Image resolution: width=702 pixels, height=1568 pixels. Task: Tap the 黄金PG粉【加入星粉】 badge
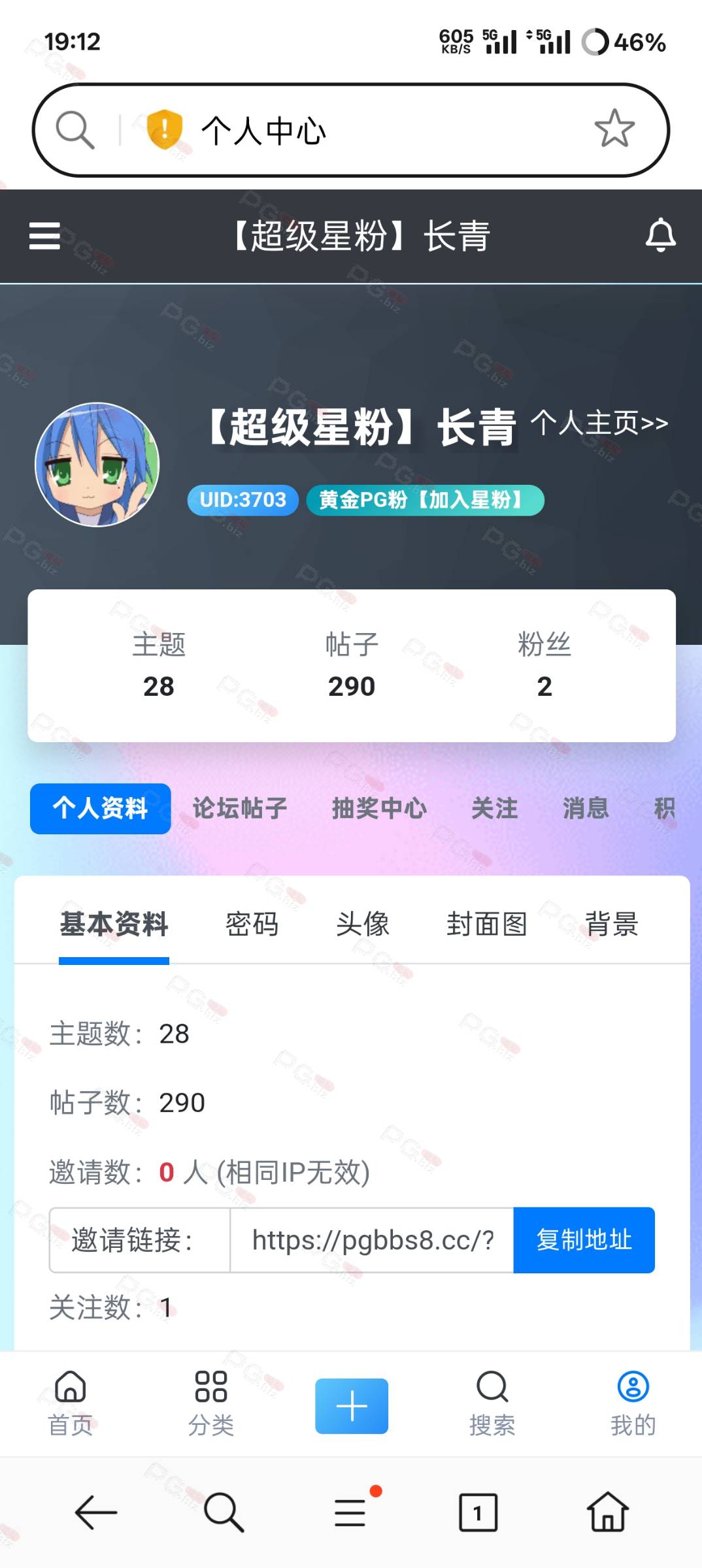pos(425,500)
